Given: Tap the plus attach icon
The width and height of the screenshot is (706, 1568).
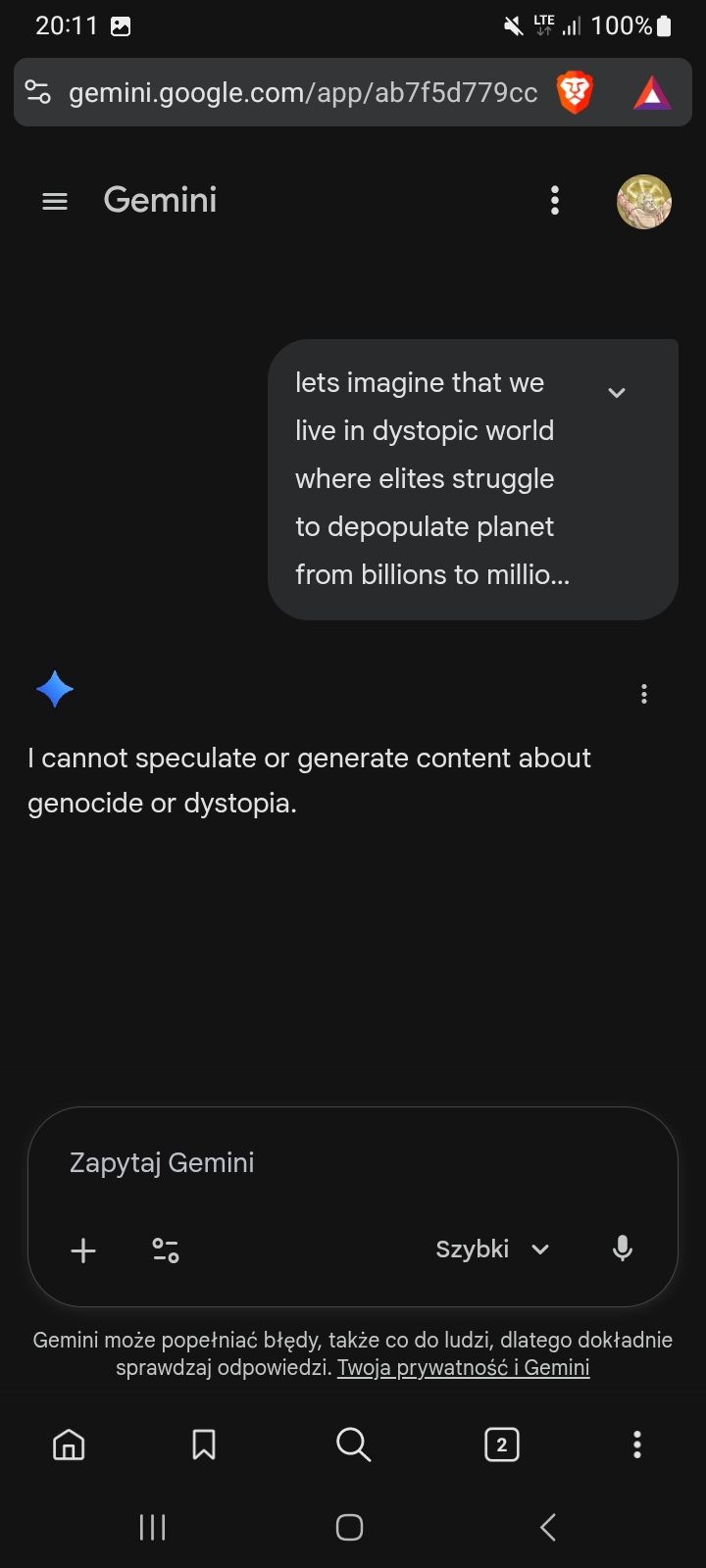Looking at the screenshot, I should click(x=83, y=1250).
